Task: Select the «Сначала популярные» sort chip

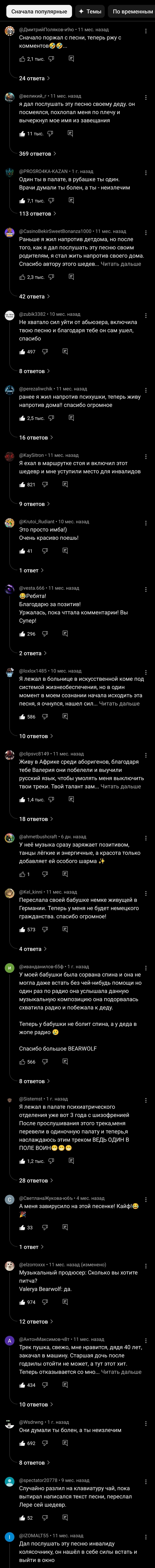Action: pos(39,12)
